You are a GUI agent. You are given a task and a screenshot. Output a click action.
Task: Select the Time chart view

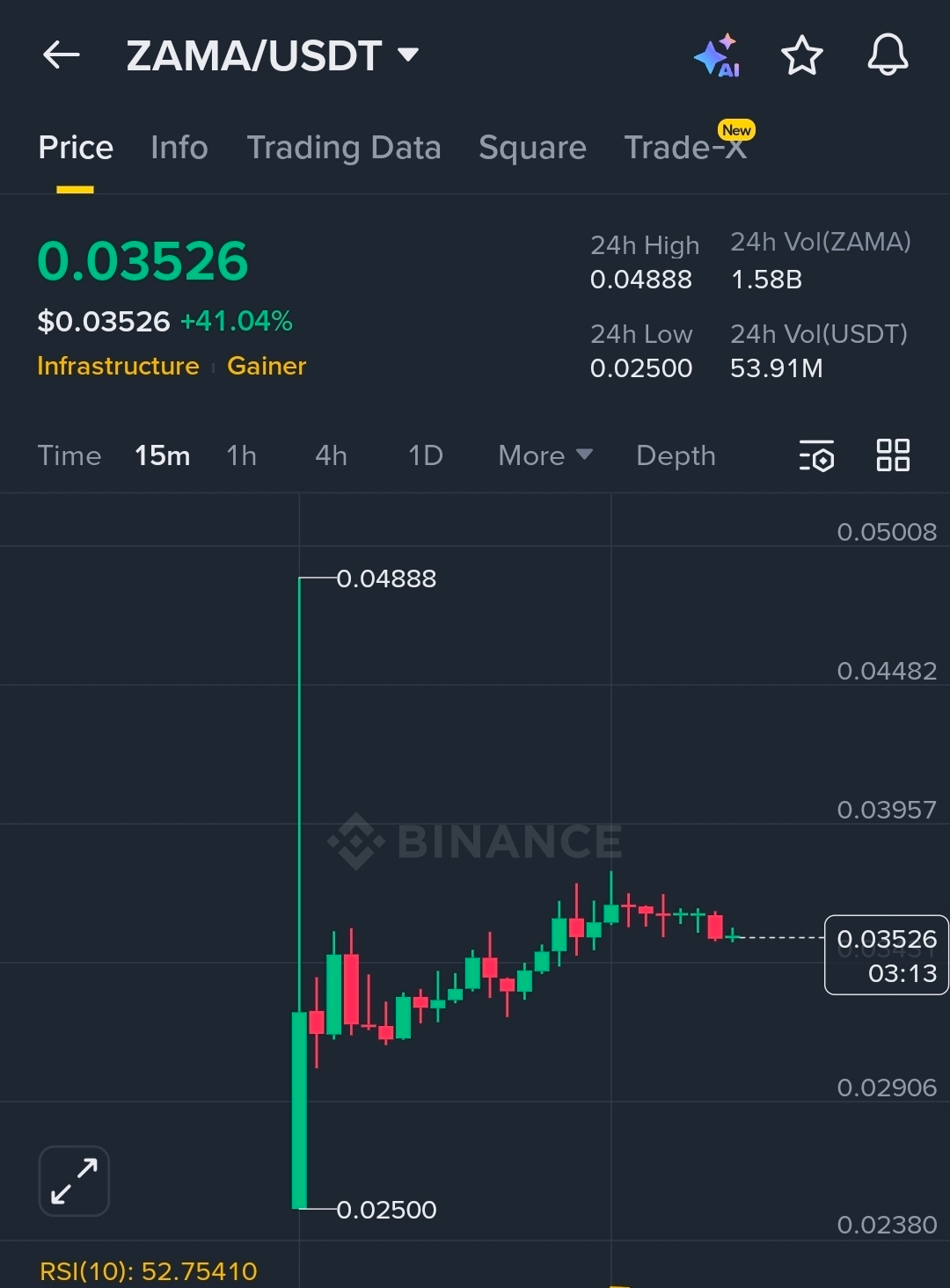point(69,455)
